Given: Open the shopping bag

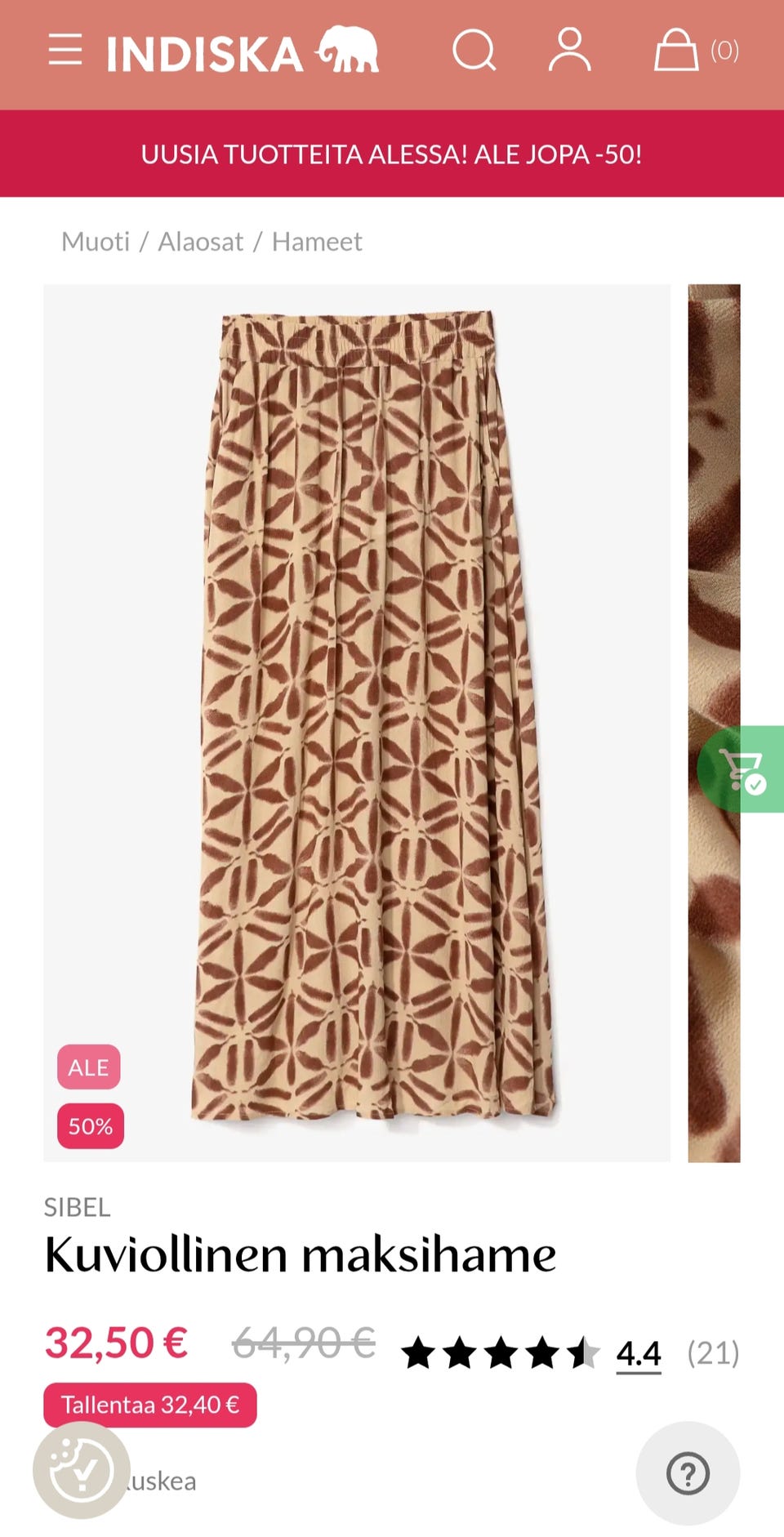Looking at the screenshot, I should tap(676, 51).
